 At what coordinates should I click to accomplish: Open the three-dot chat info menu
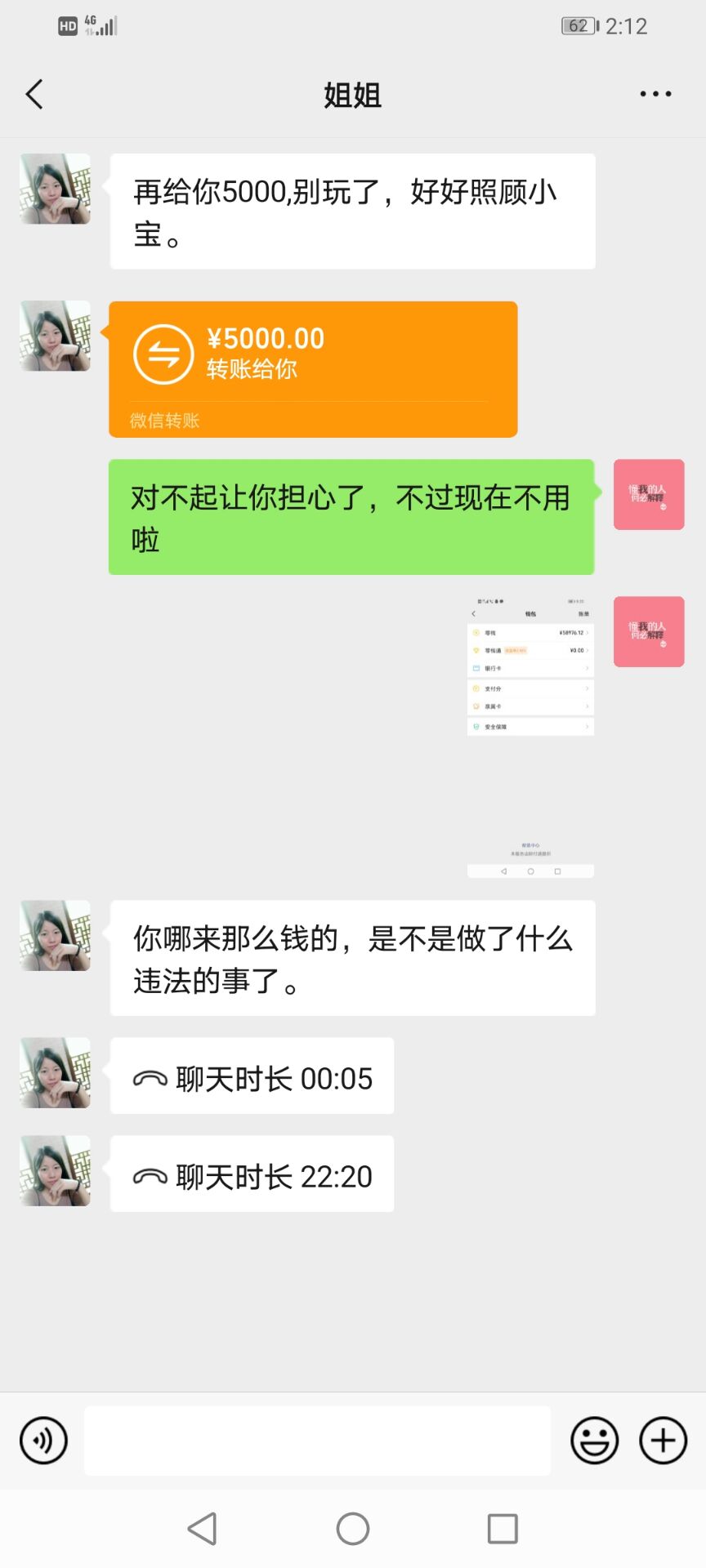(x=655, y=95)
